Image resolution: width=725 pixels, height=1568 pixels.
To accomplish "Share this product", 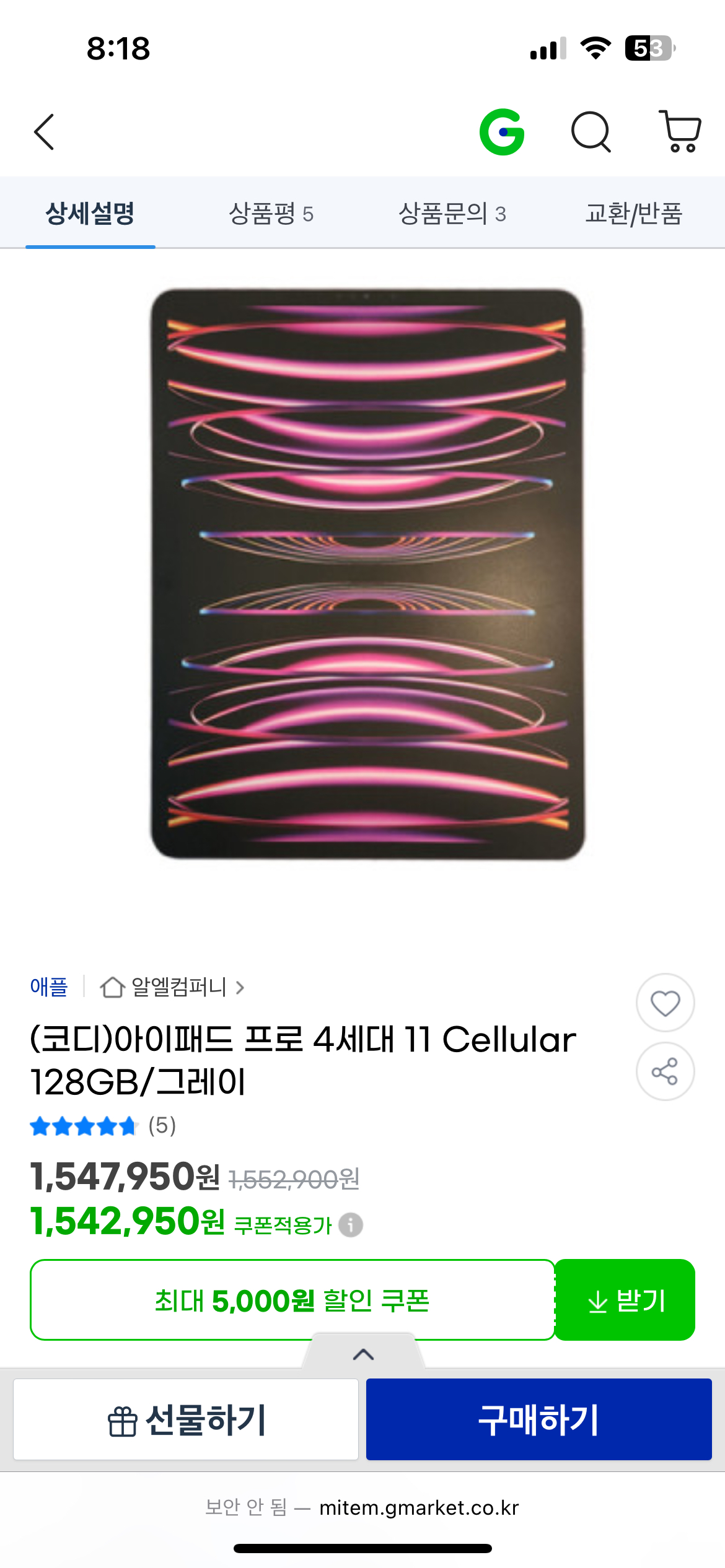I will pyautogui.click(x=665, y=1071).
